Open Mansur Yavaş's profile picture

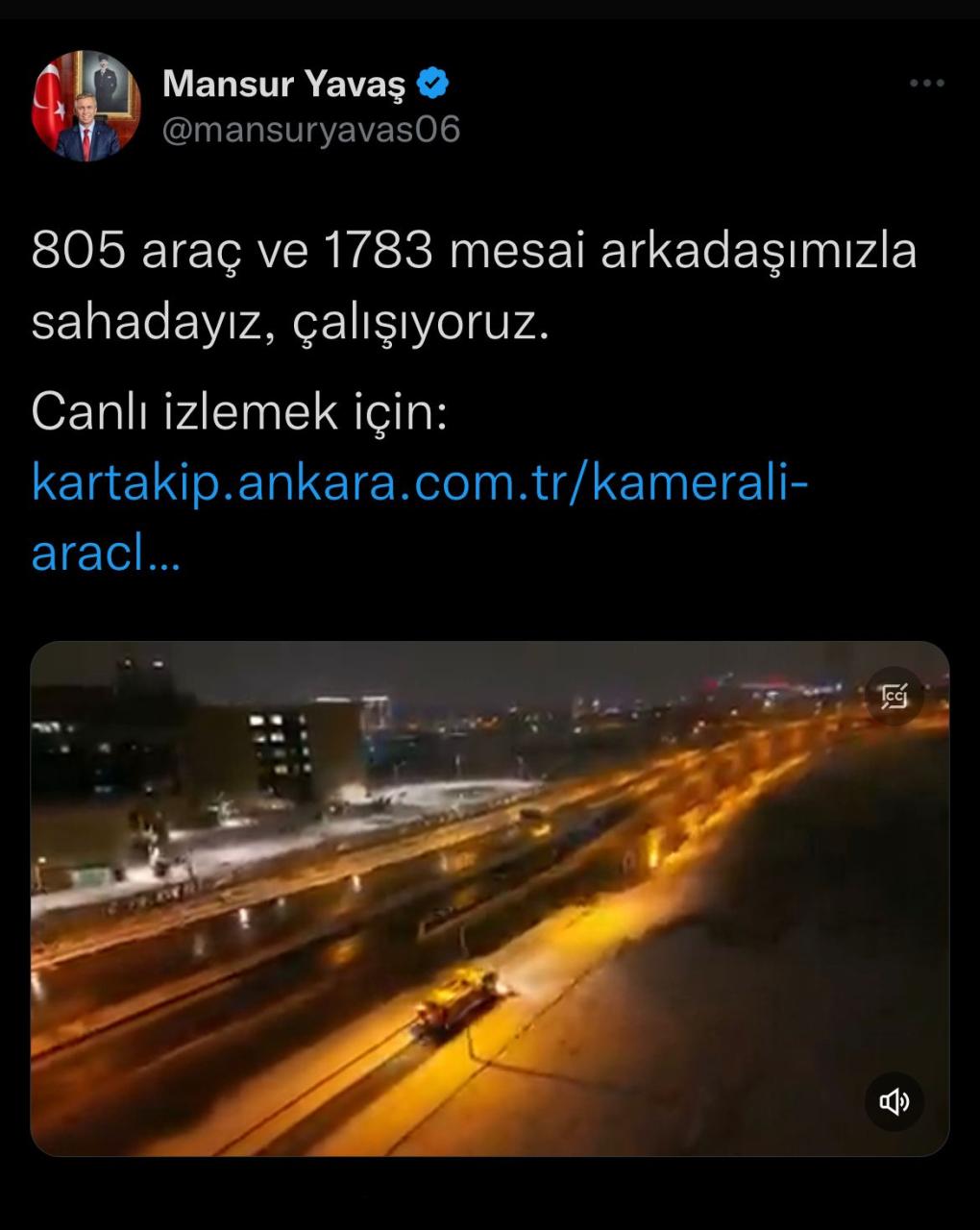point(86,106)
